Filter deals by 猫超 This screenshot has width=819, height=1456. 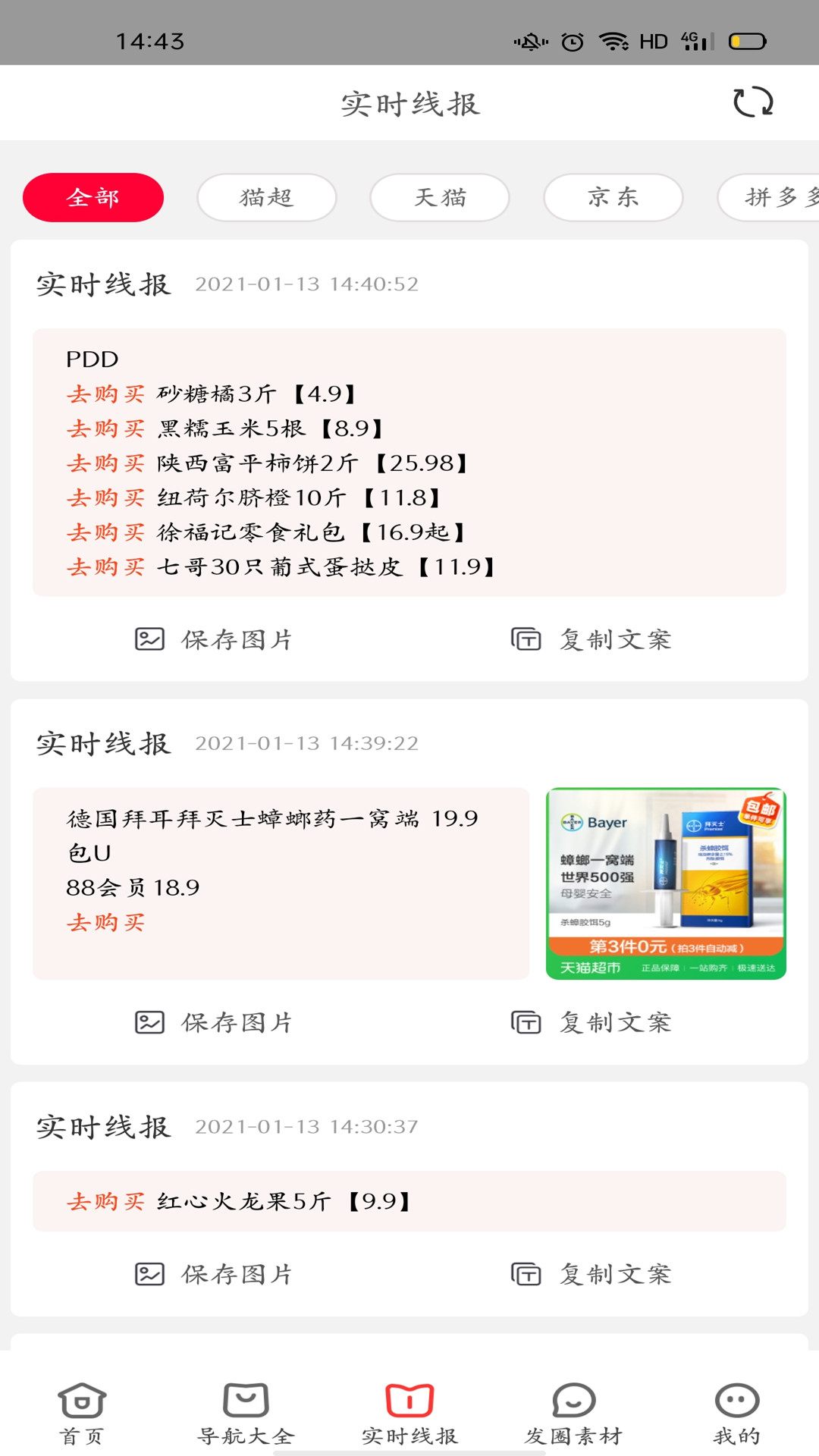tap(266, 198)
